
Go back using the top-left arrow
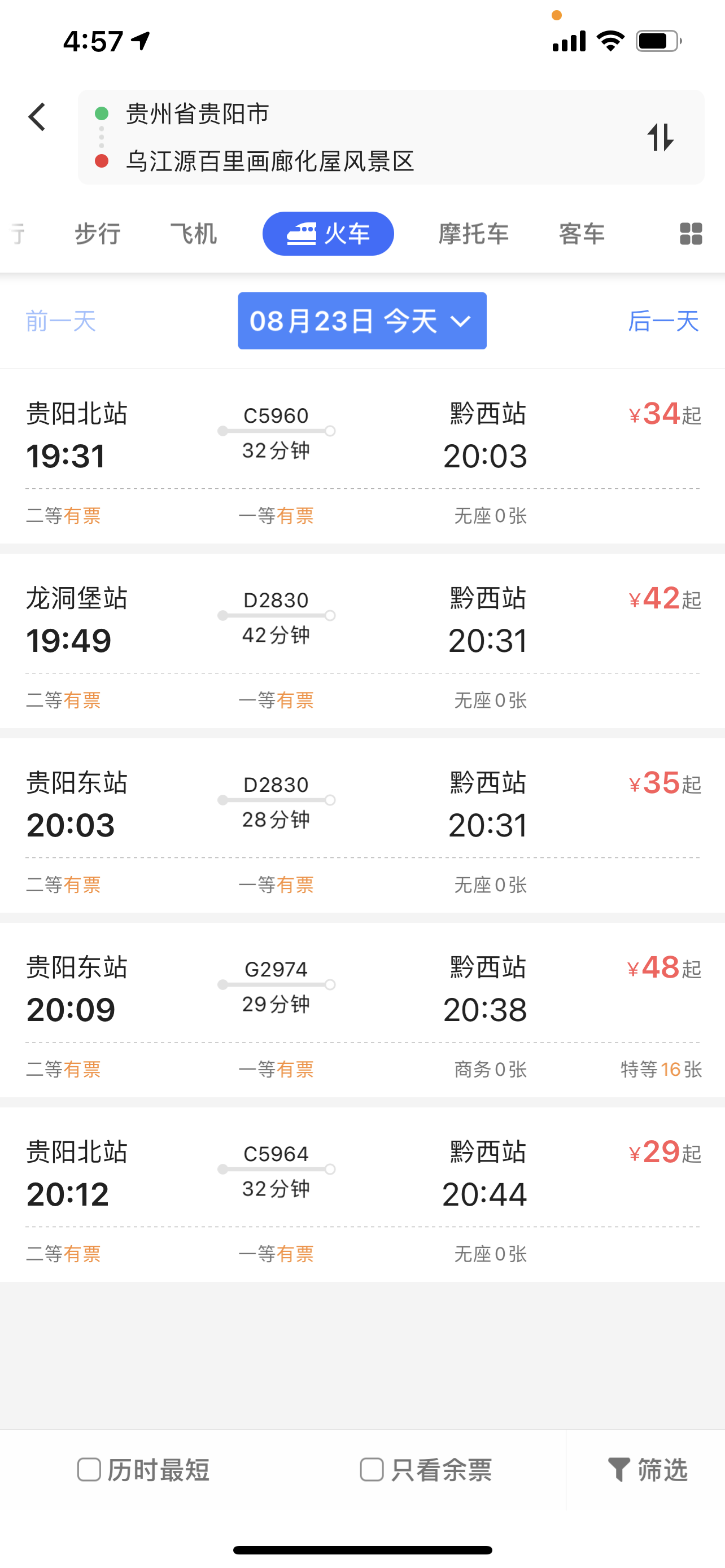tap(37, 117)
